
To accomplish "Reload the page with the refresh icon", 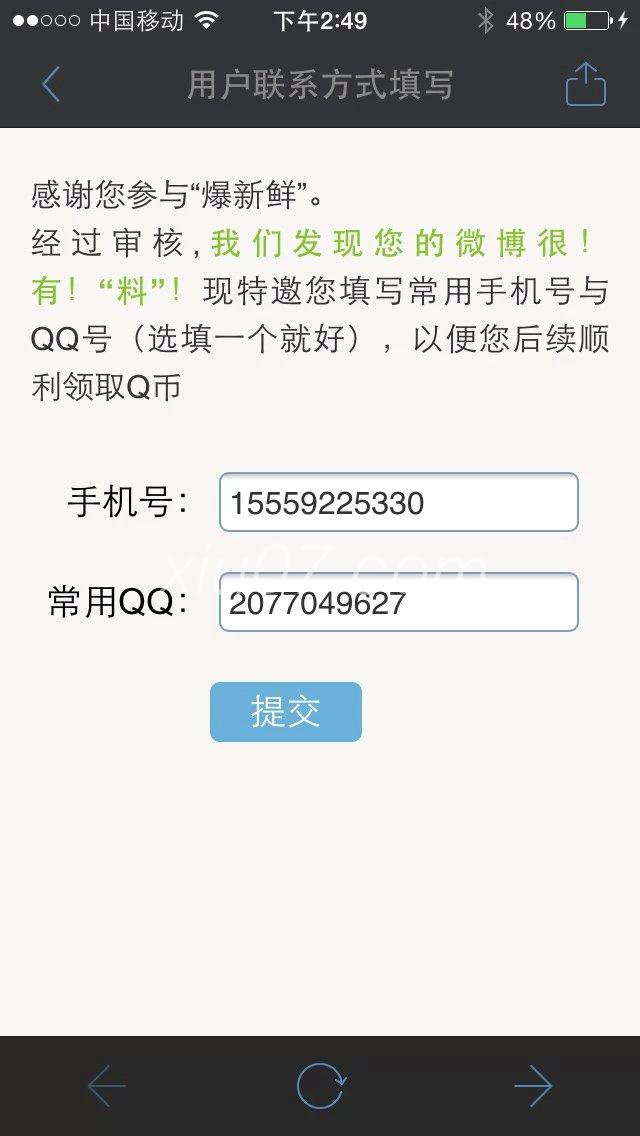I will click(x=320, y=1085).
